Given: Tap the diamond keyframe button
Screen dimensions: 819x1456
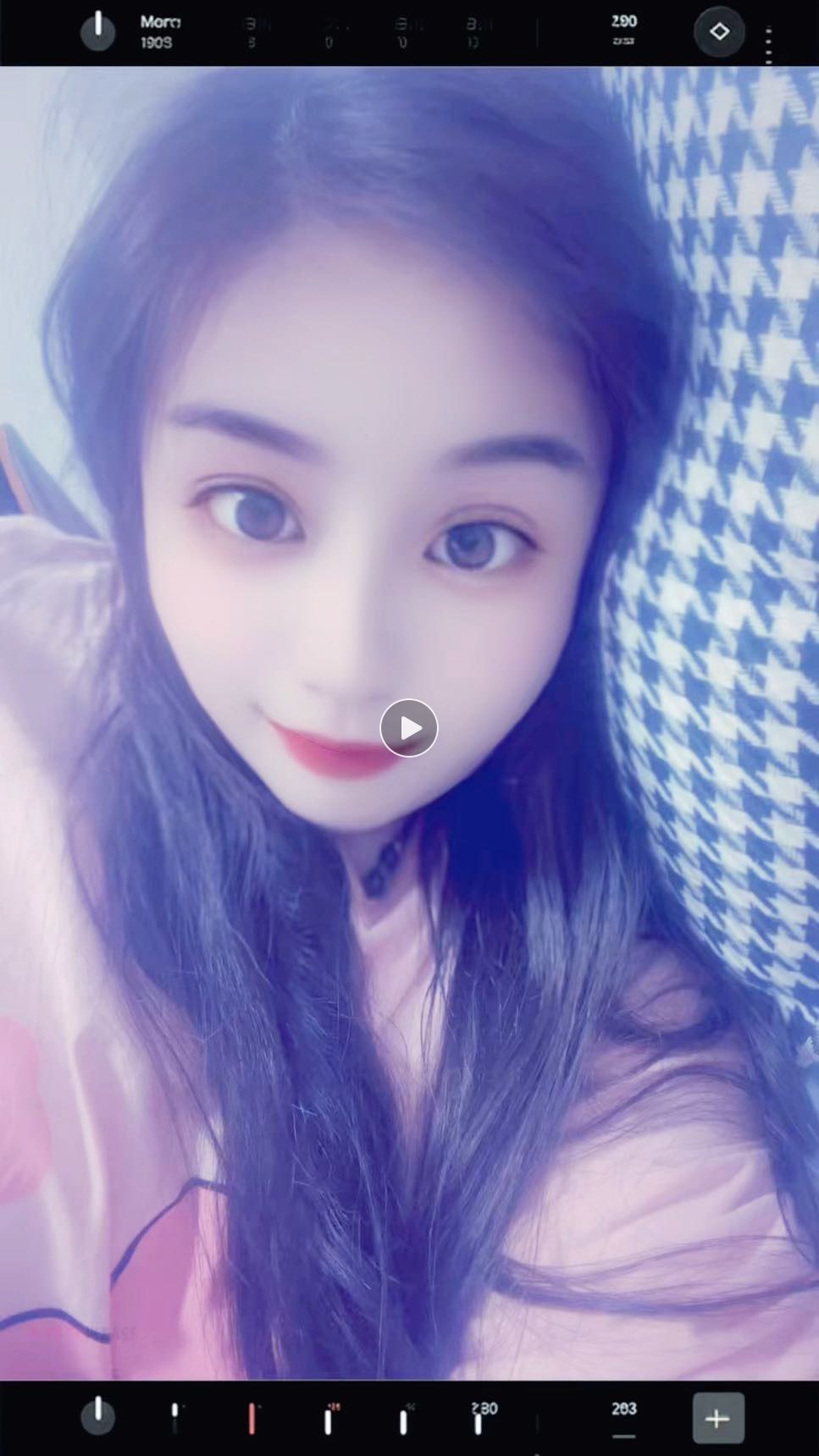Looking at the screenshot, I should coord(719,32).
